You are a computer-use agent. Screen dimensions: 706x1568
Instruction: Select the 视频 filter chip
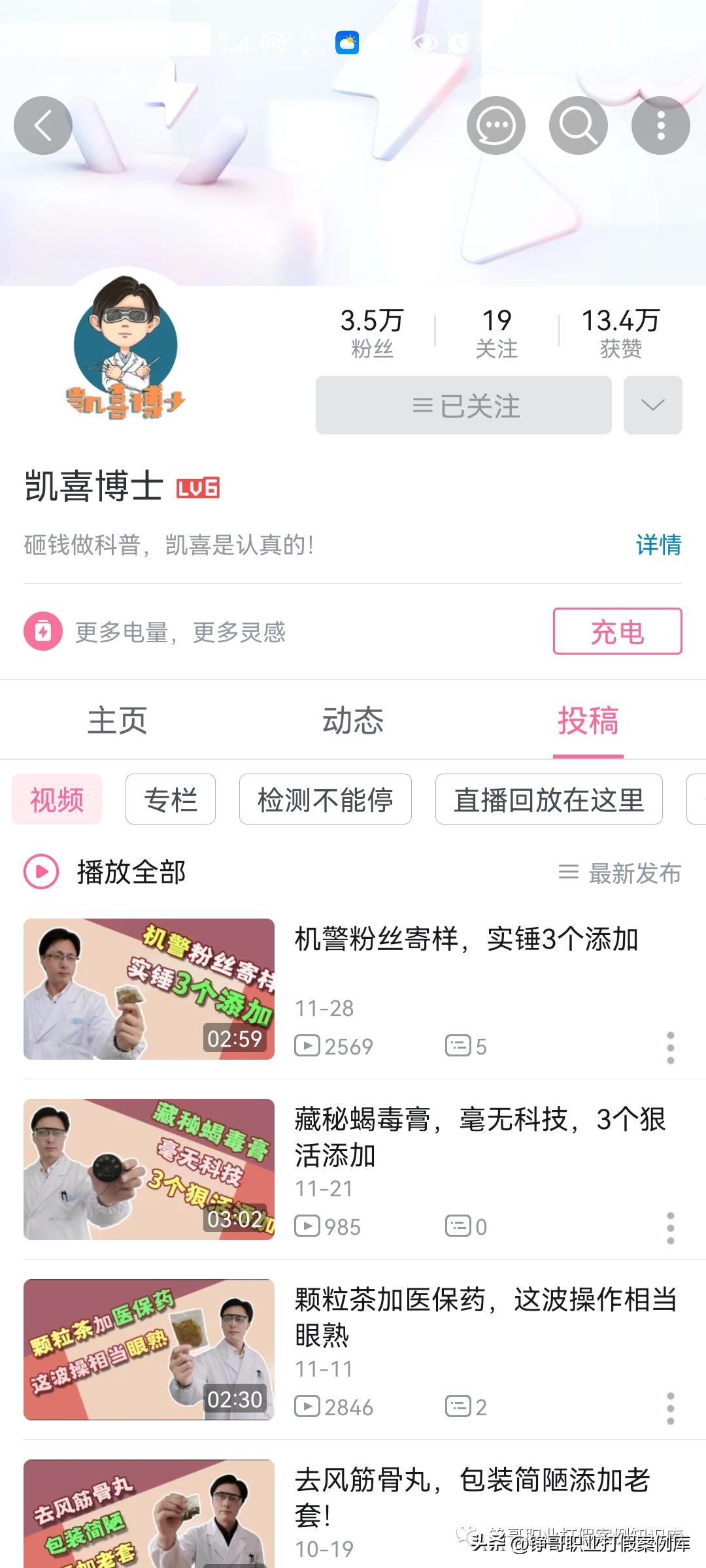(x=56, y=799)
